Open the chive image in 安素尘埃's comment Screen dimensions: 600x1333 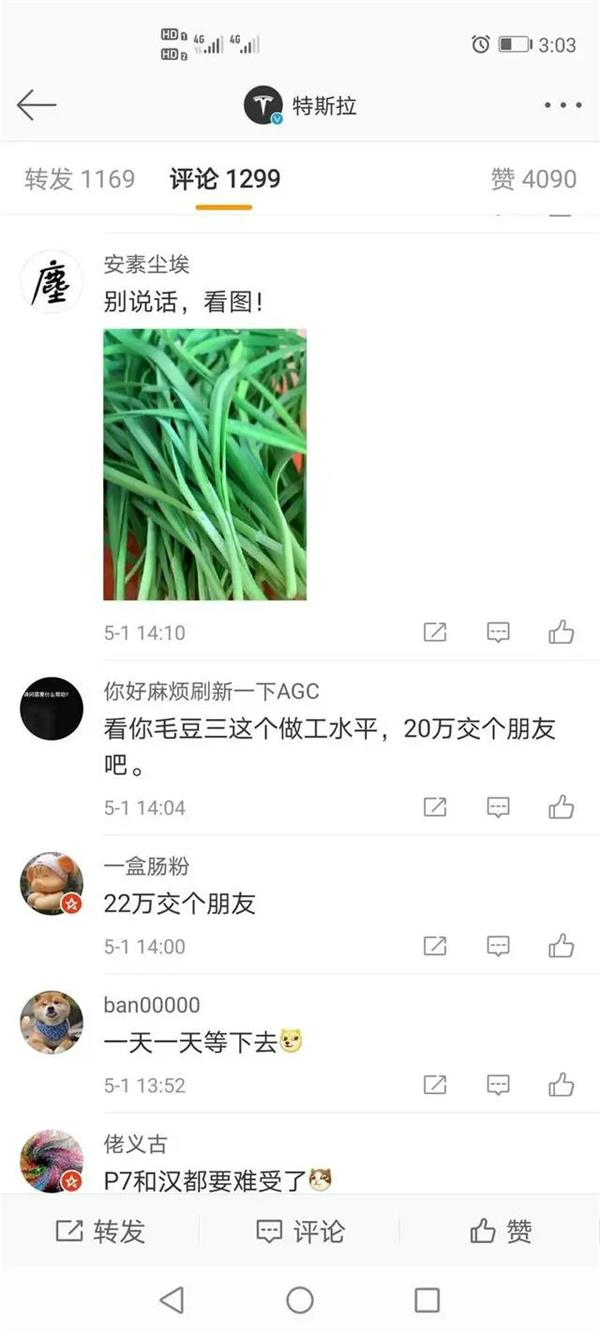205,465
